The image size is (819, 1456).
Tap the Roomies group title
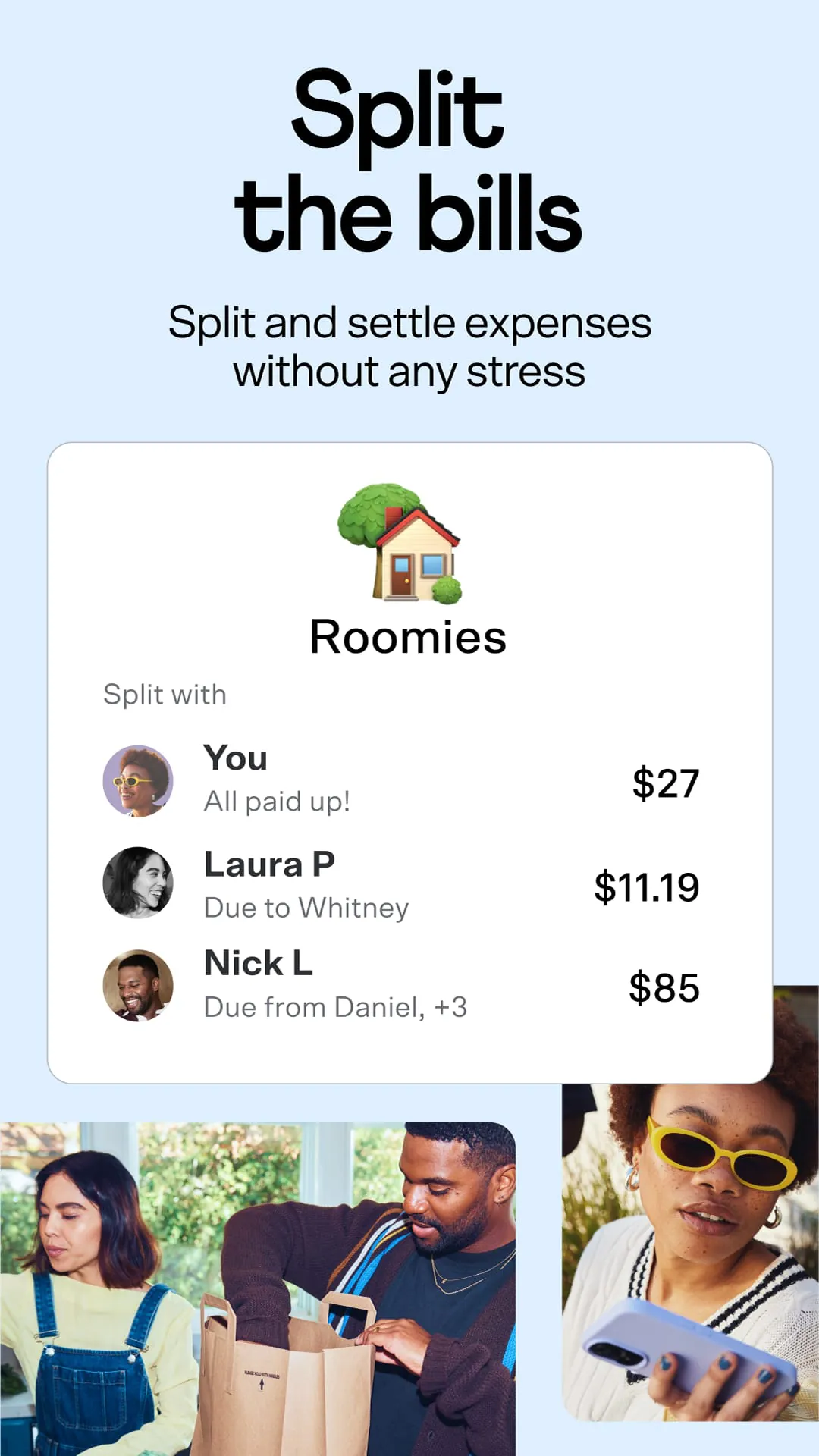coord(409,638)
